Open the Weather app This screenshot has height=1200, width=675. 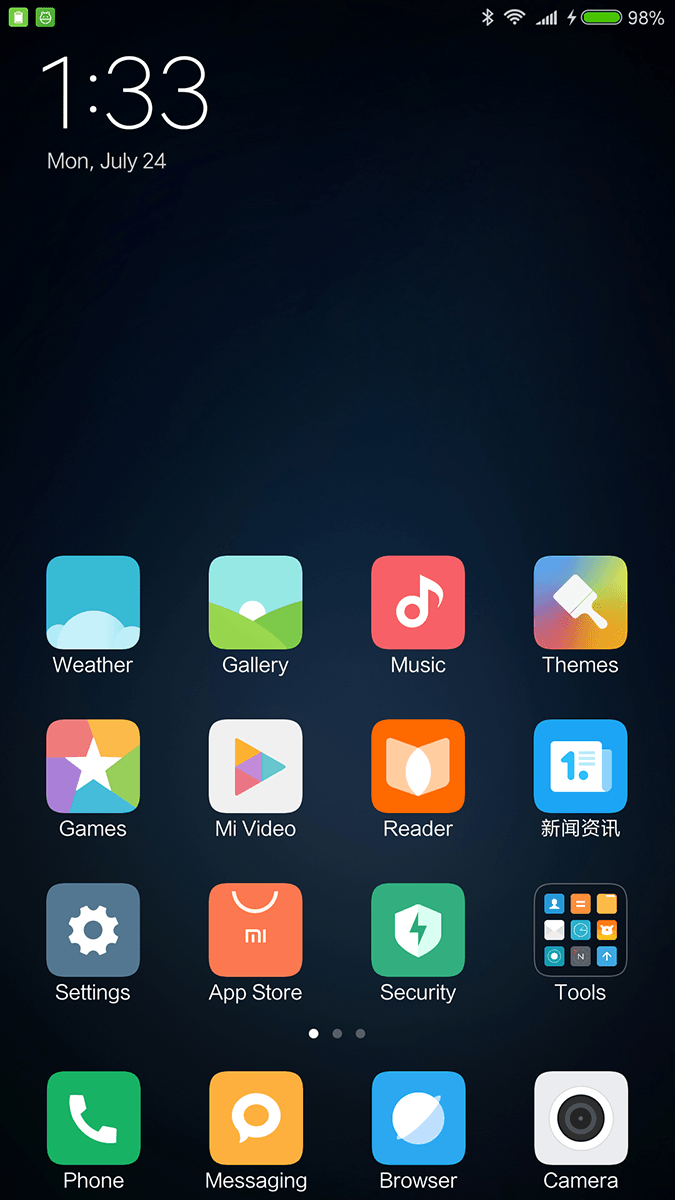[x=93, y=603]
